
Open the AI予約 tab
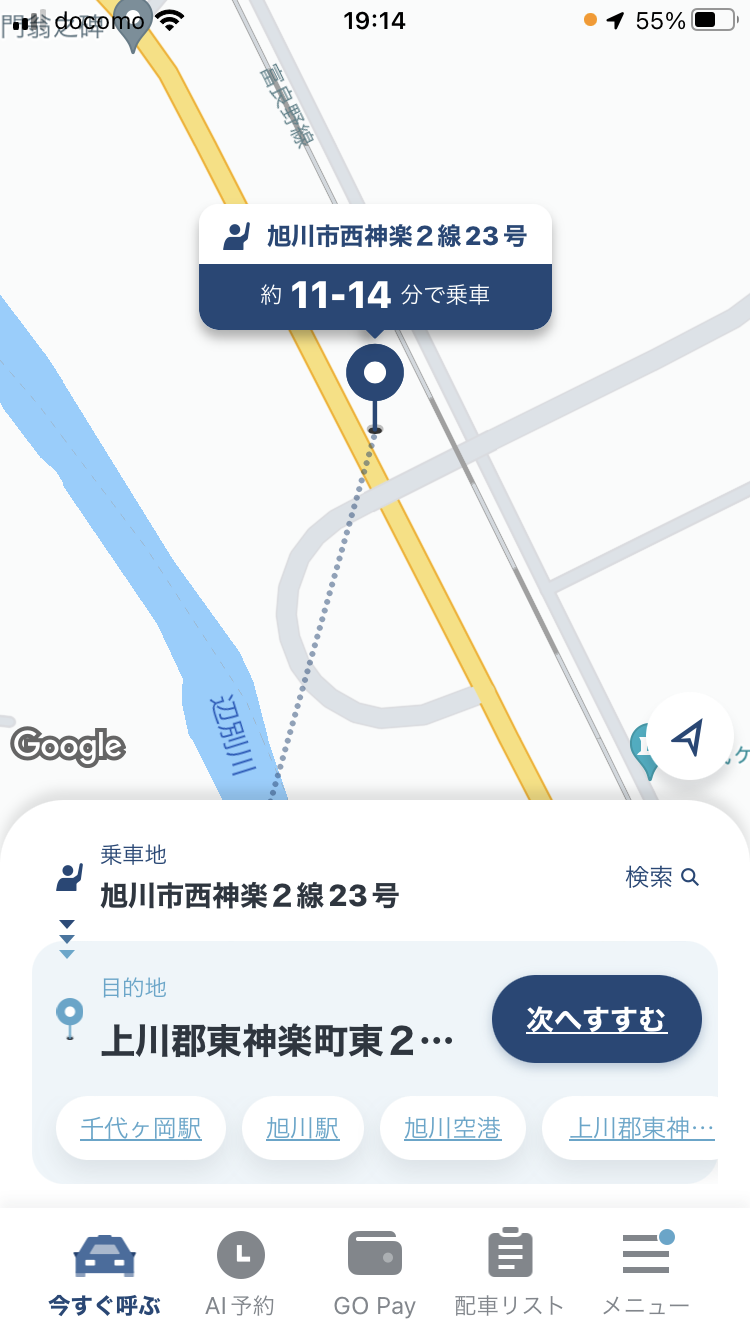[240, 1272]
